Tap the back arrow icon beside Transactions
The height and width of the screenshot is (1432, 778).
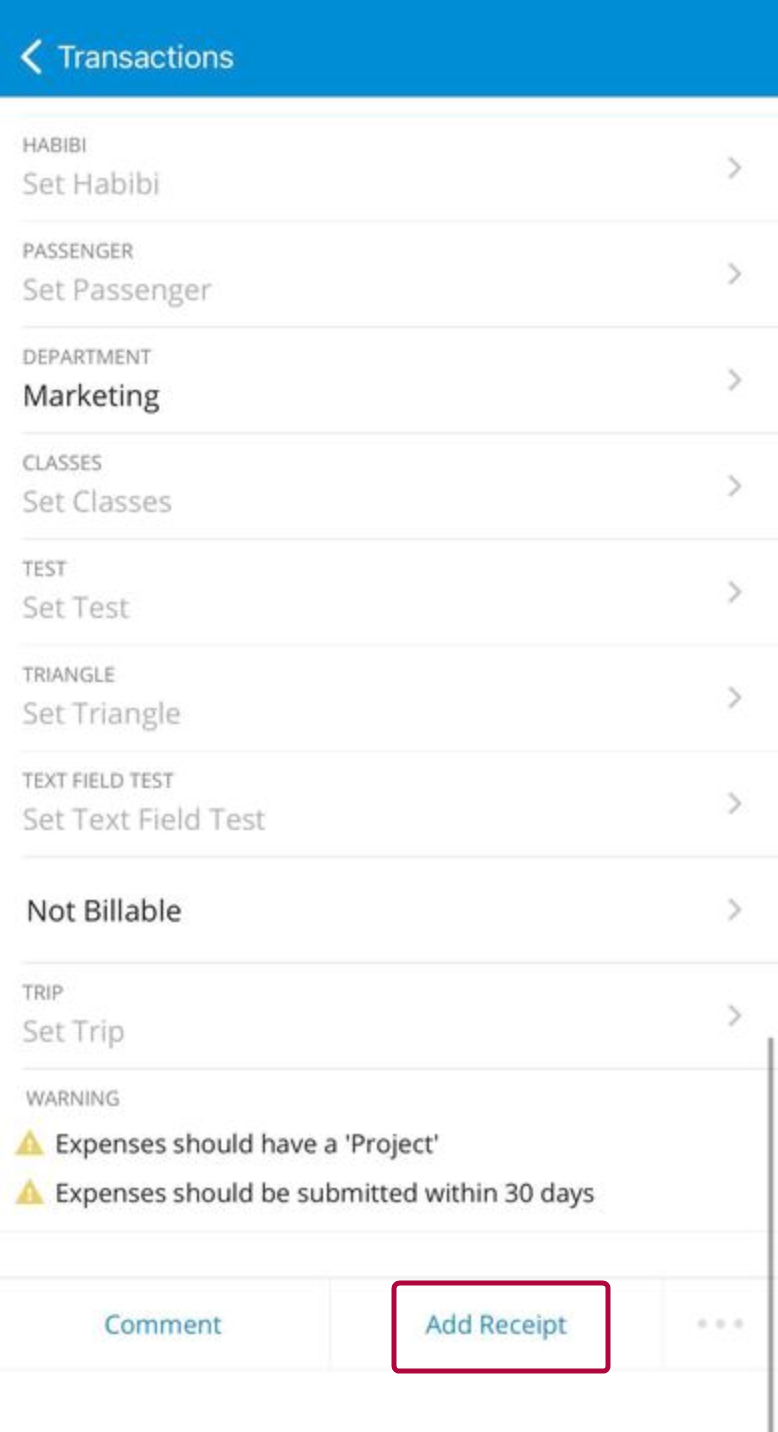click(x=33, y=57)
